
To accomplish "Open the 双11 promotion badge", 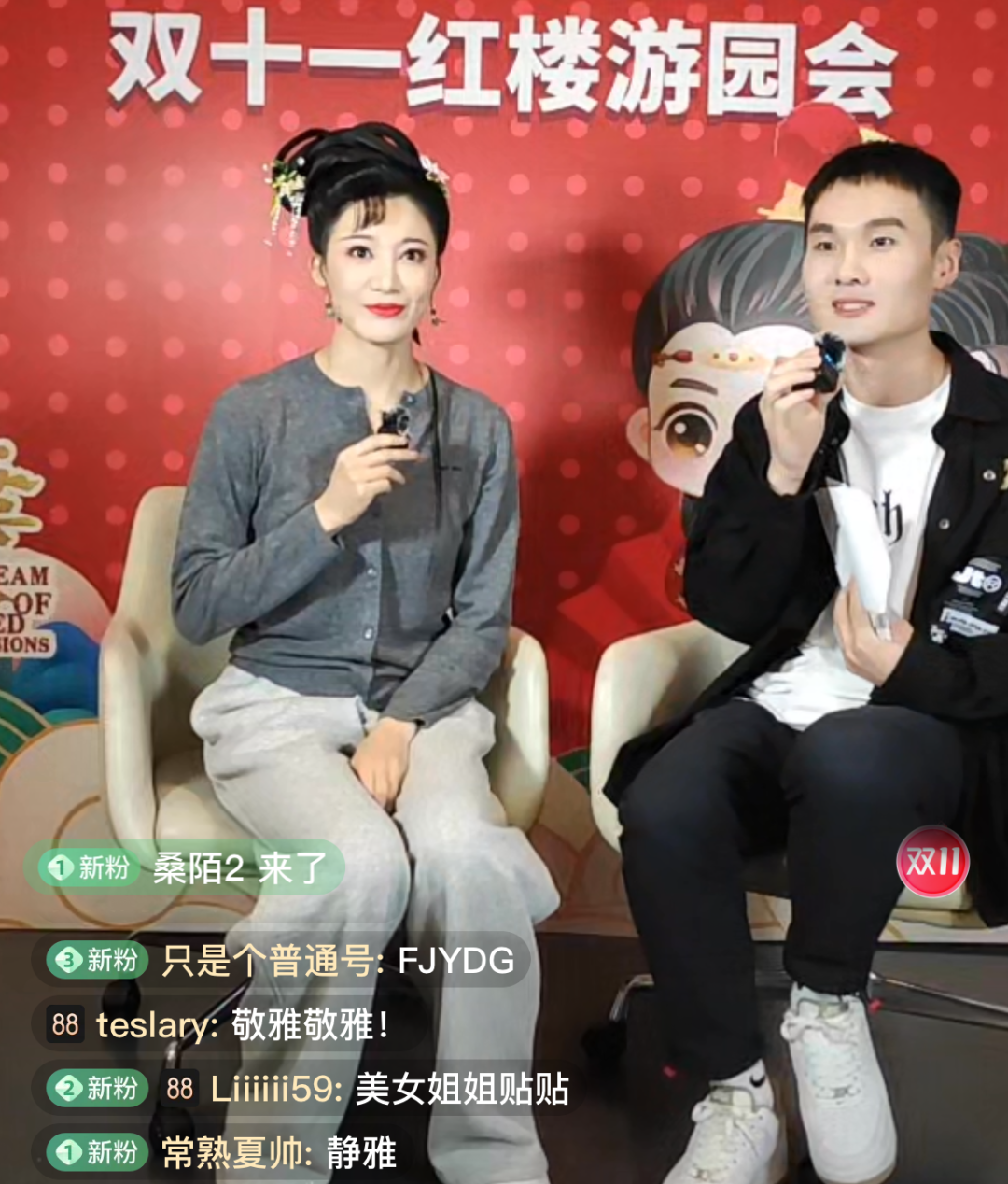I will point(932,861).
